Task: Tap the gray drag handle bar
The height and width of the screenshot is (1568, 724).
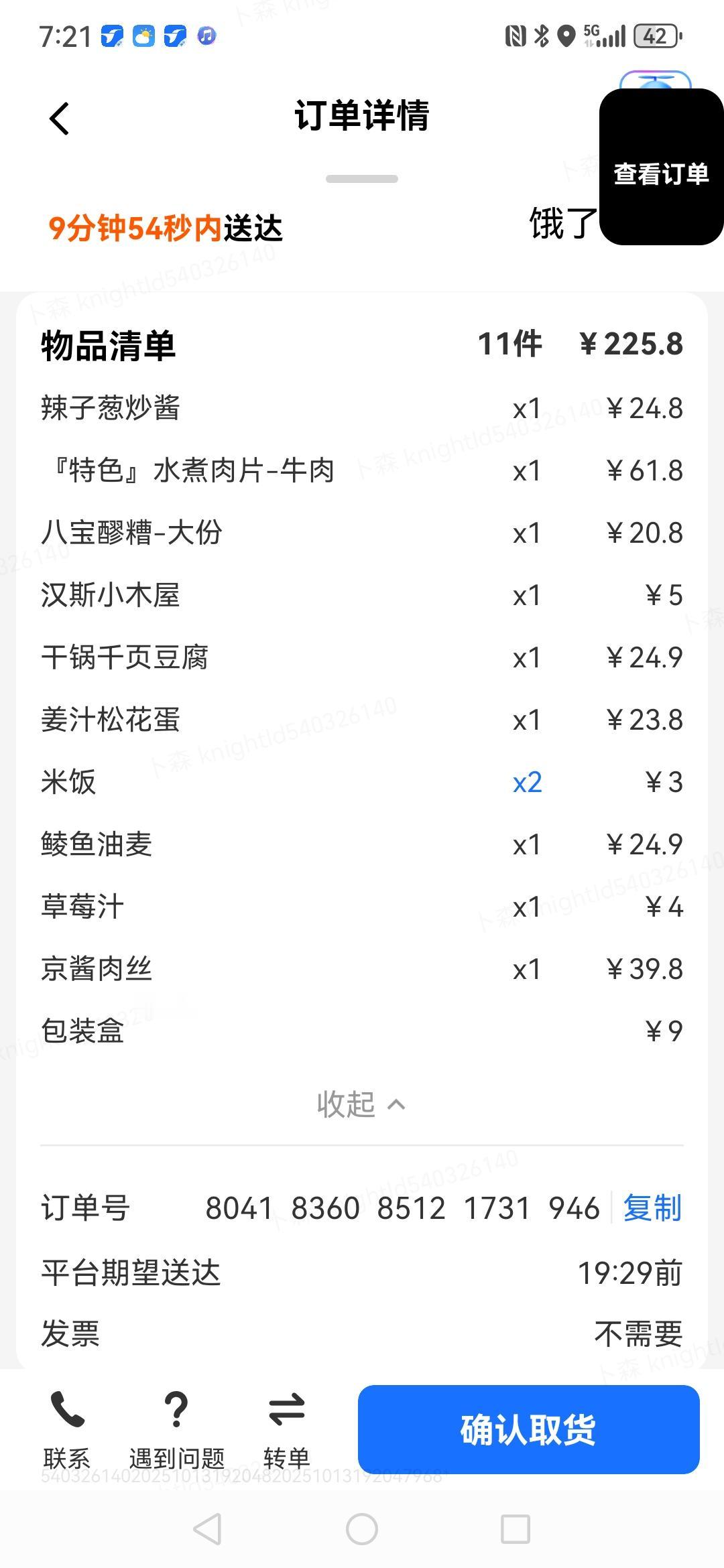Action: (362, 180)
